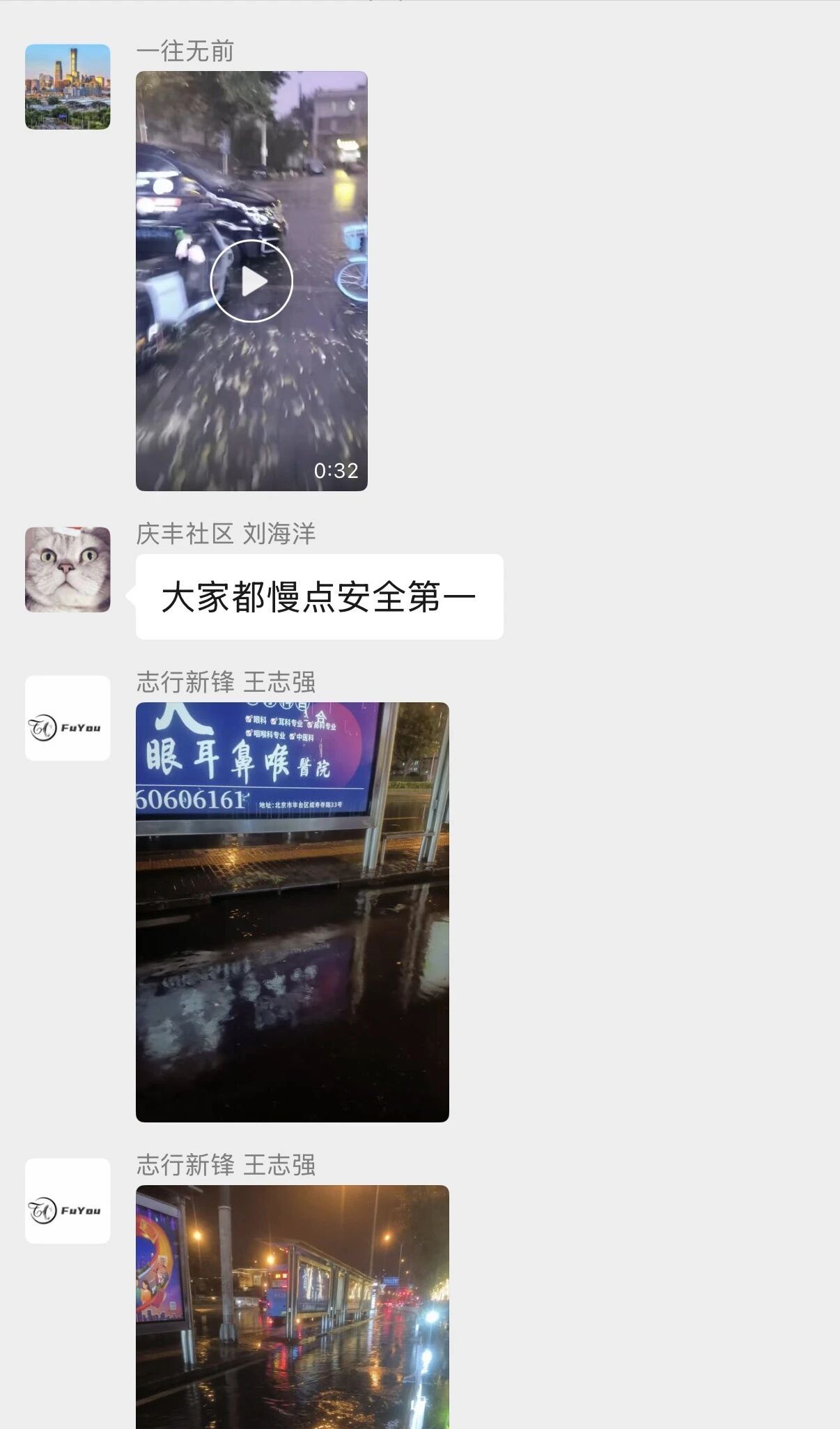
Task: Tap the message 大家都慢点安全第一
Action: point(319,597)
